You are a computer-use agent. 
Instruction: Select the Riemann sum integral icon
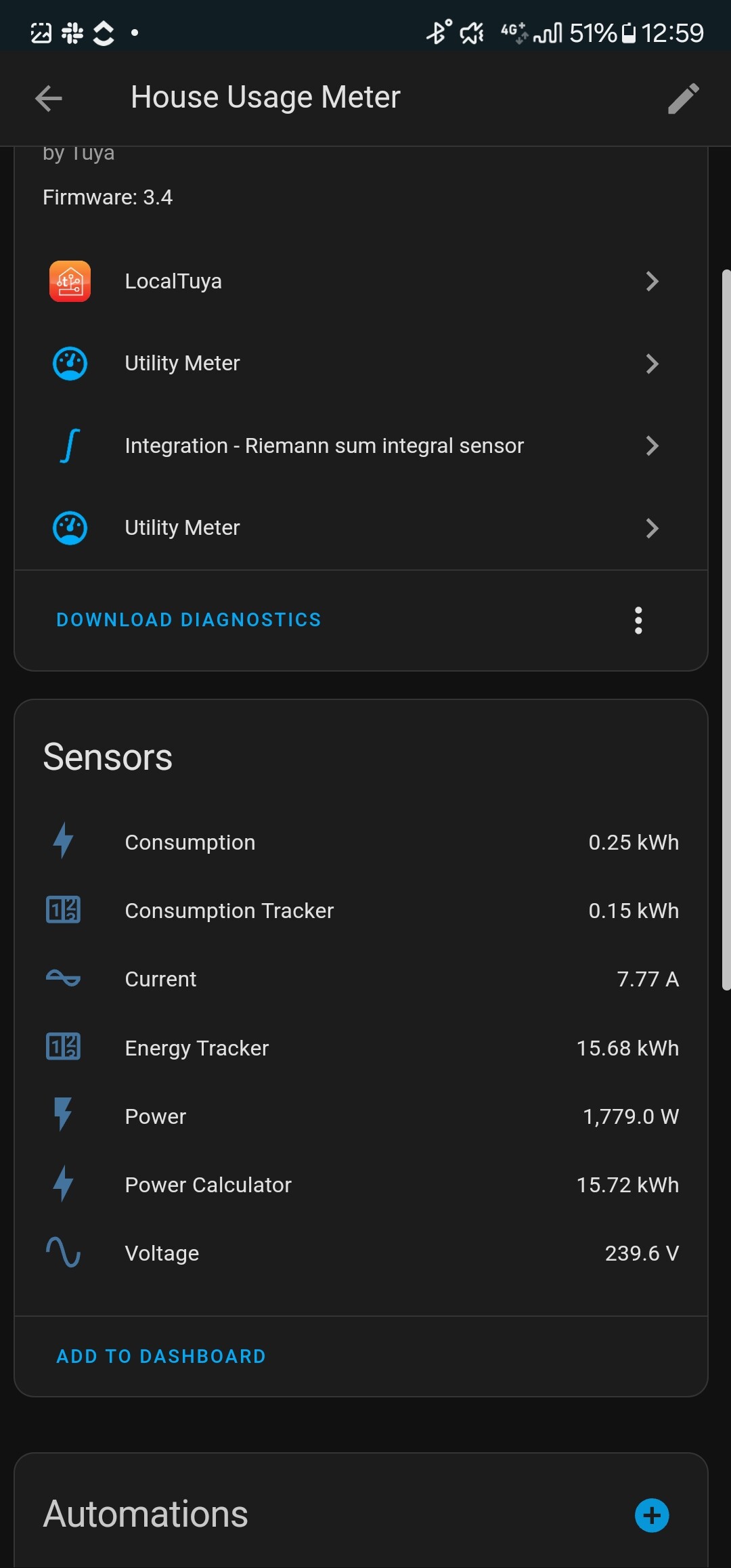[69, 445]
